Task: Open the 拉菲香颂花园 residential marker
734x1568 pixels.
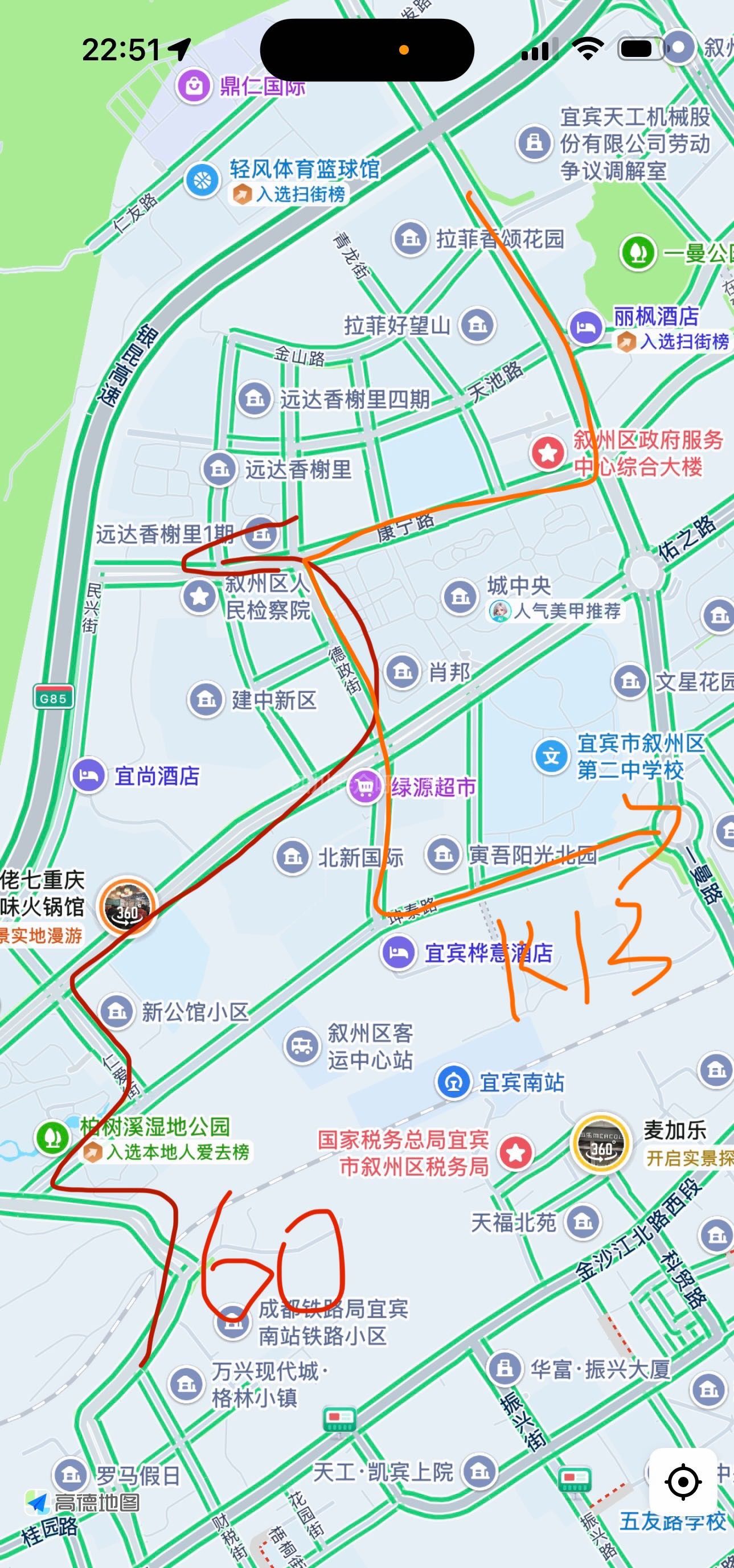Action: (410, 238)
